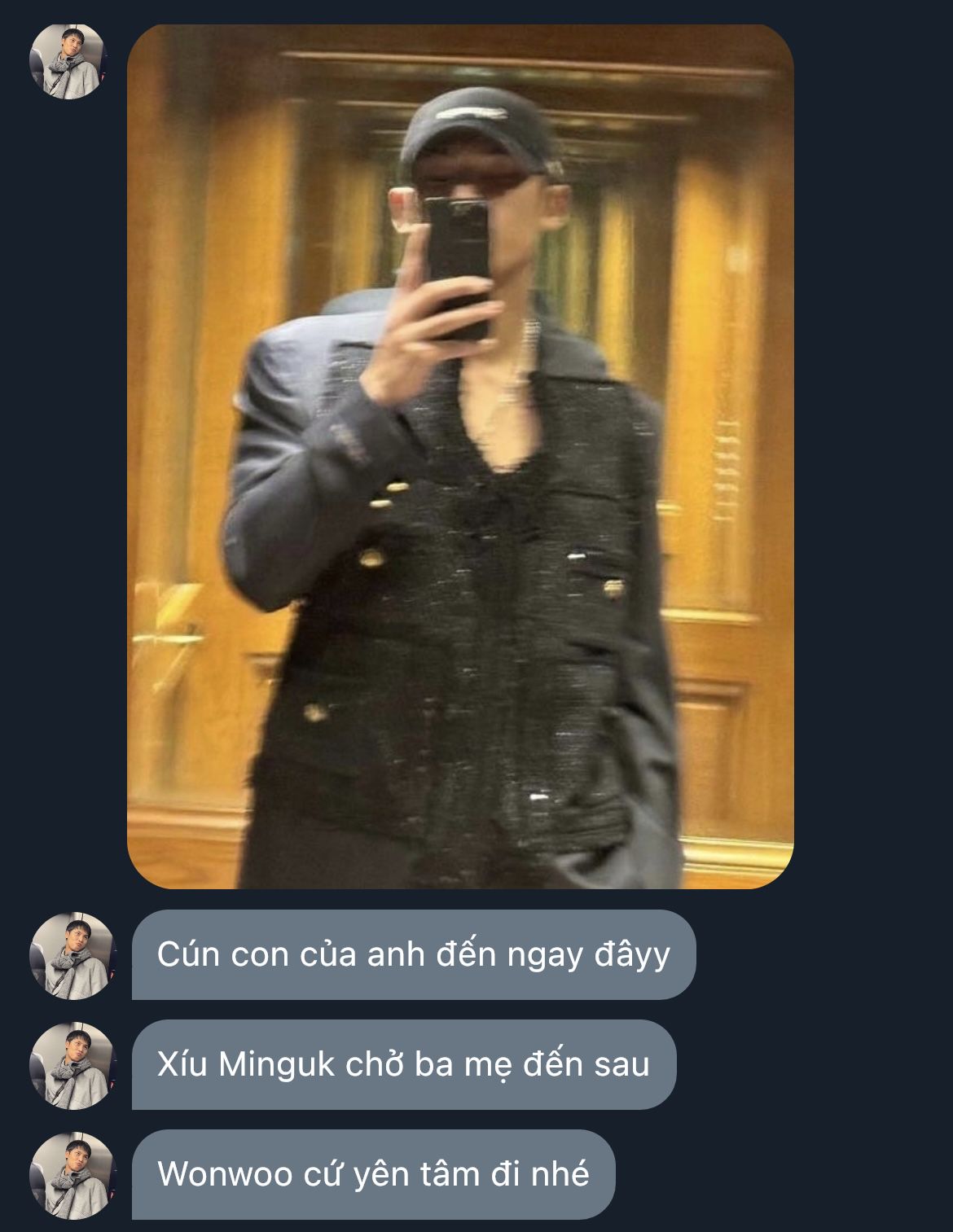Tap avatar next to "Xíu Minguk" message

point(72,1064)
